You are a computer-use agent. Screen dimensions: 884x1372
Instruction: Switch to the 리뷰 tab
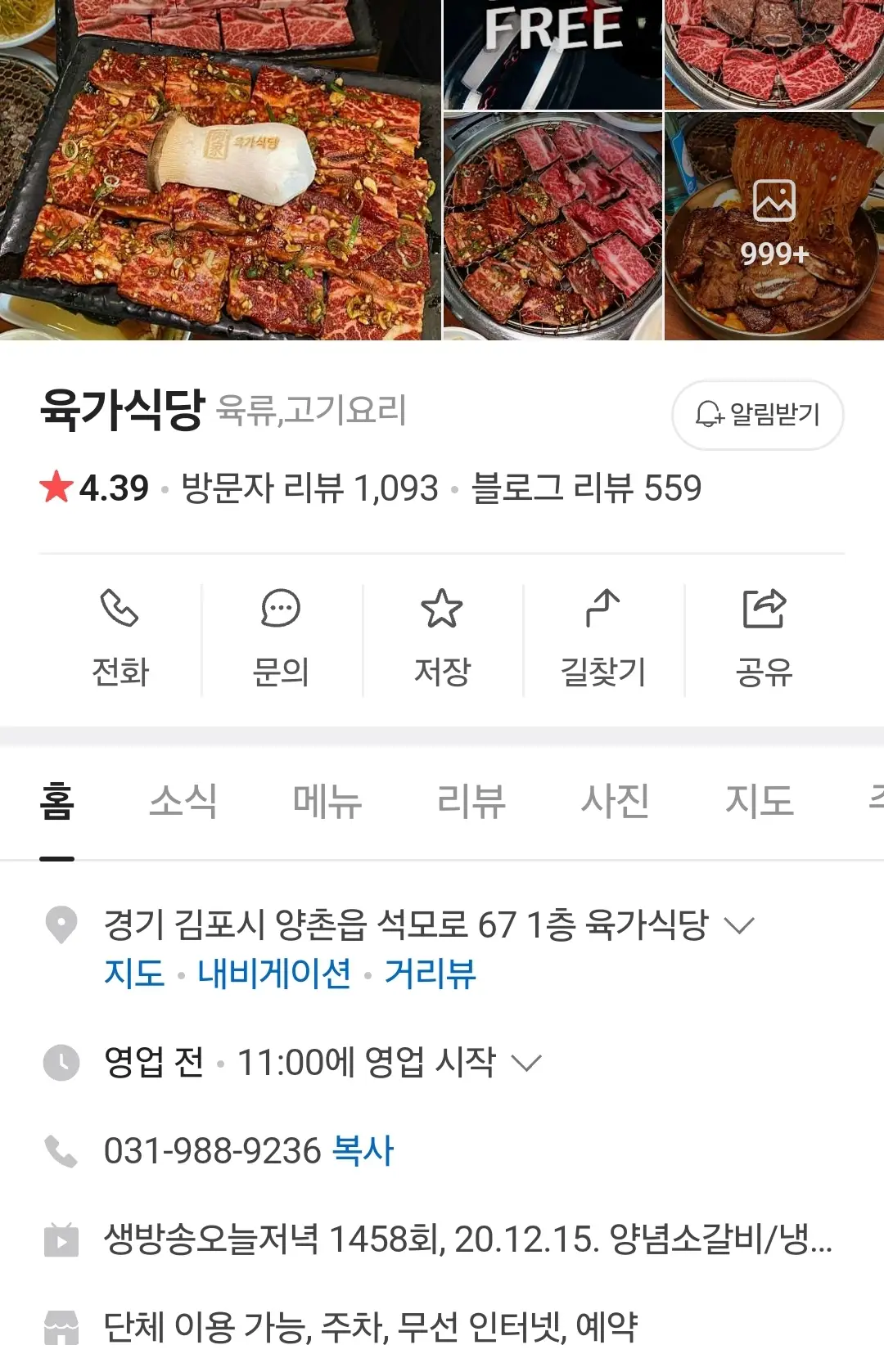pyautogui.click(x=471, y=801)
